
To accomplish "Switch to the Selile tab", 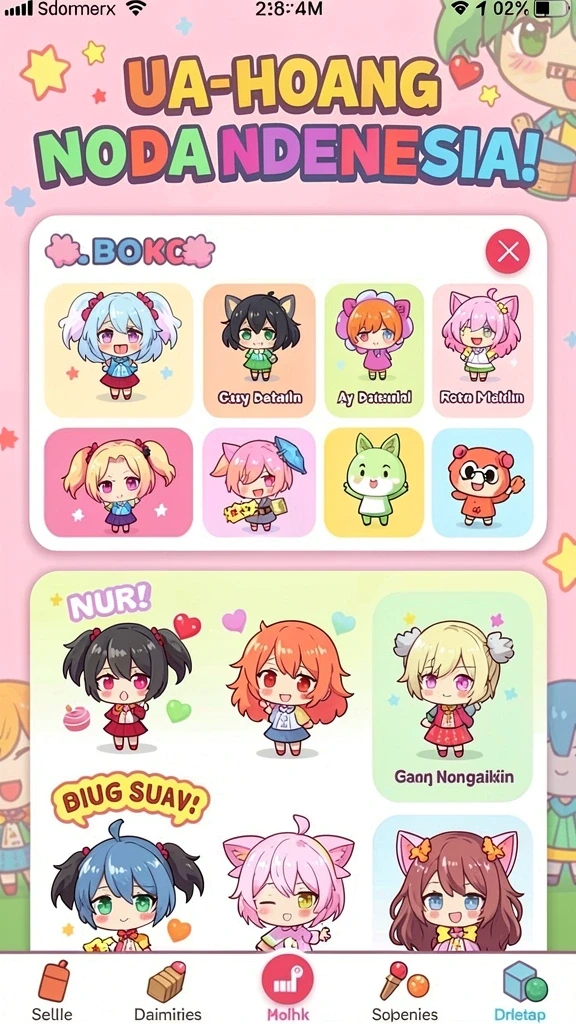I will click(x=53, y=990).
